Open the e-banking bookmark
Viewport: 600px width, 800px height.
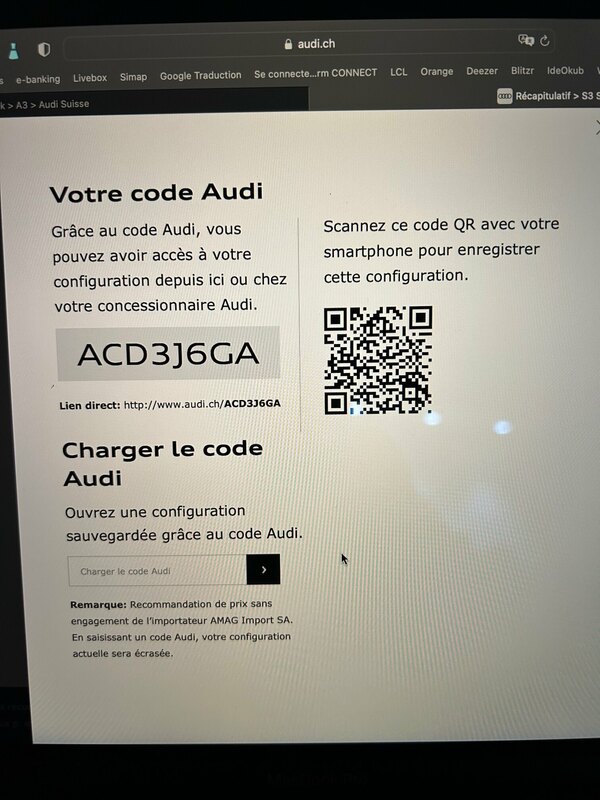[38, 78]
